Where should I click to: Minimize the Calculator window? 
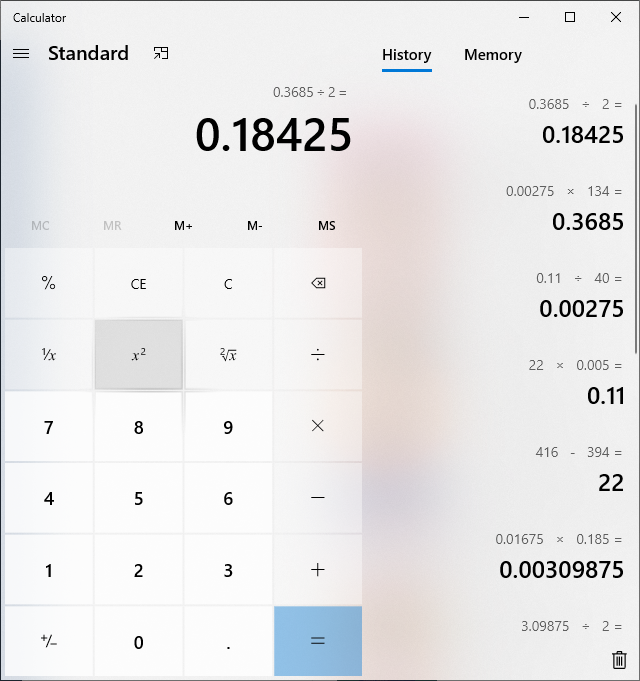pos(524,17)
